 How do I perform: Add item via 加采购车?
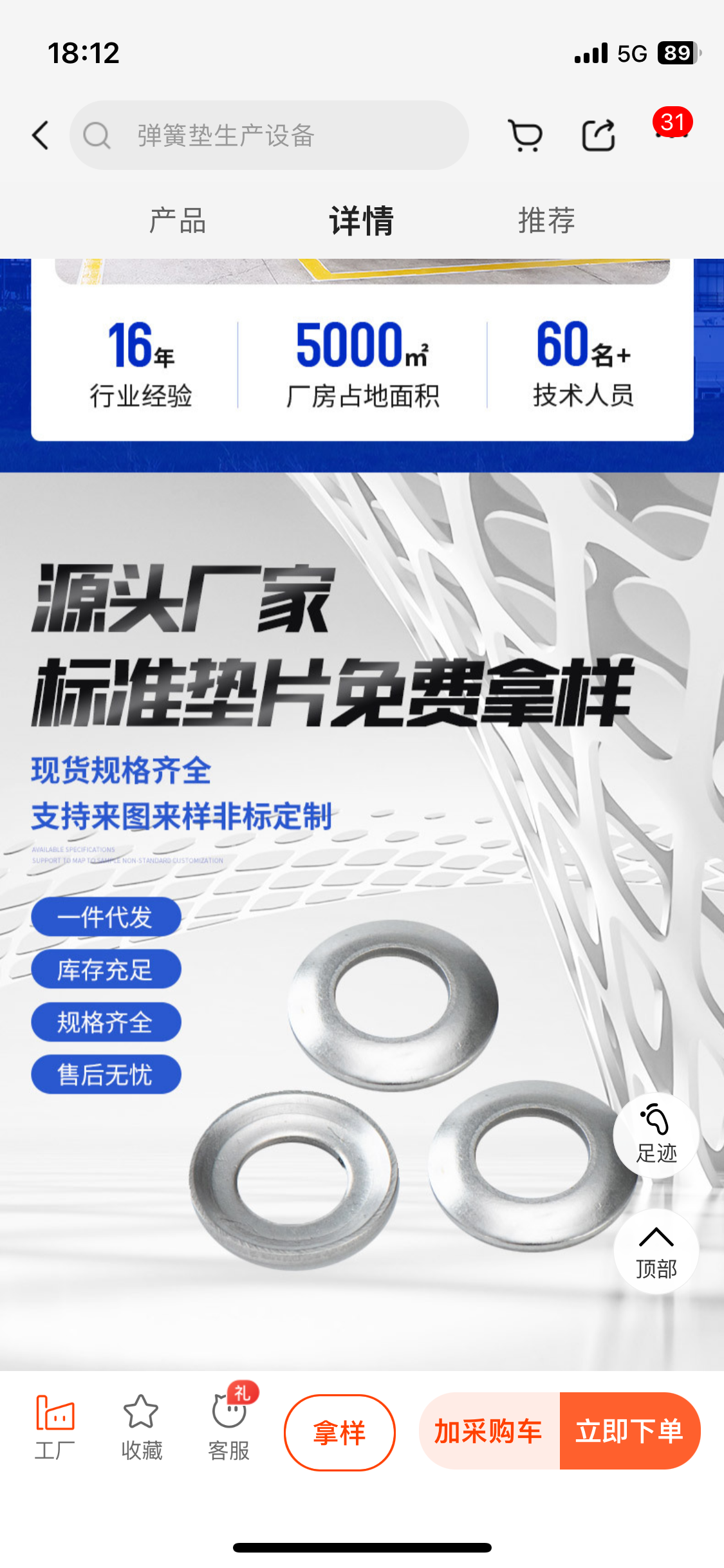click(x=489, y=1431)
